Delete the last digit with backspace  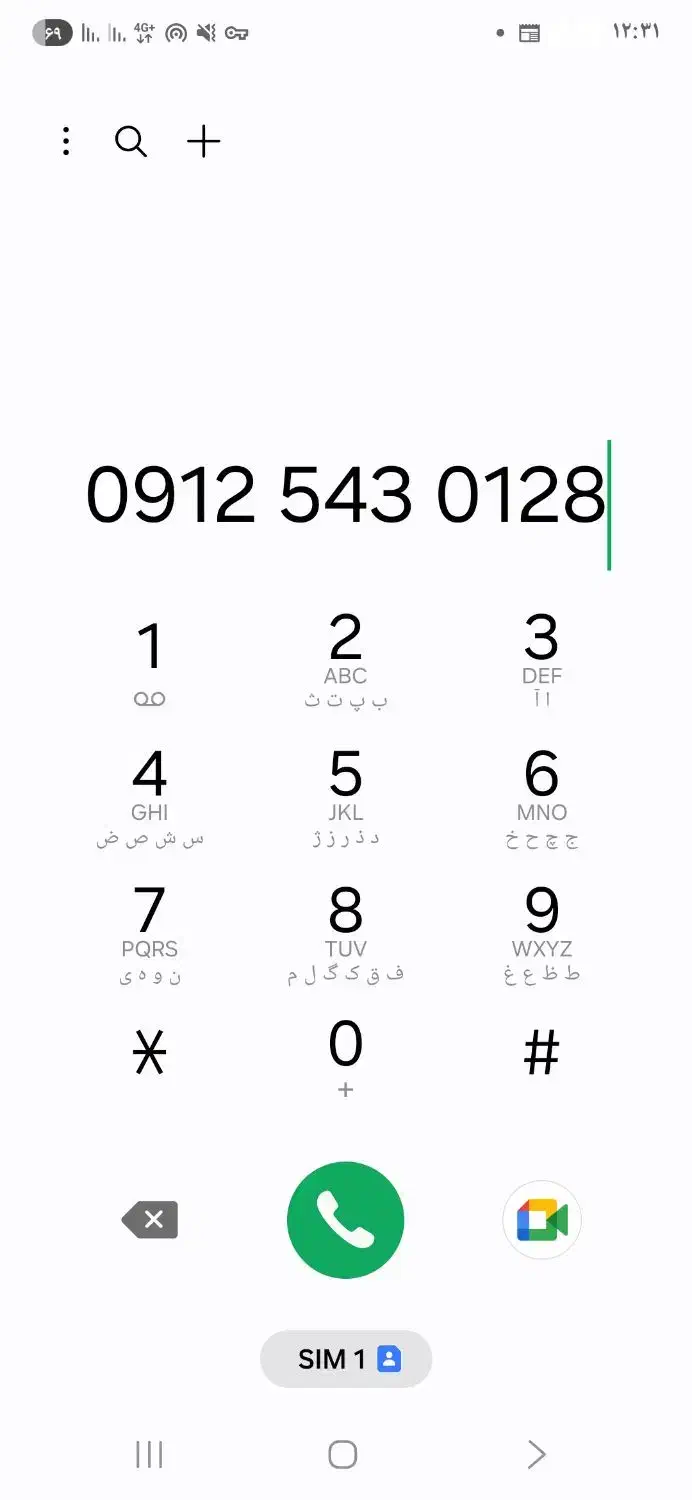click(x=150, y=1220)
